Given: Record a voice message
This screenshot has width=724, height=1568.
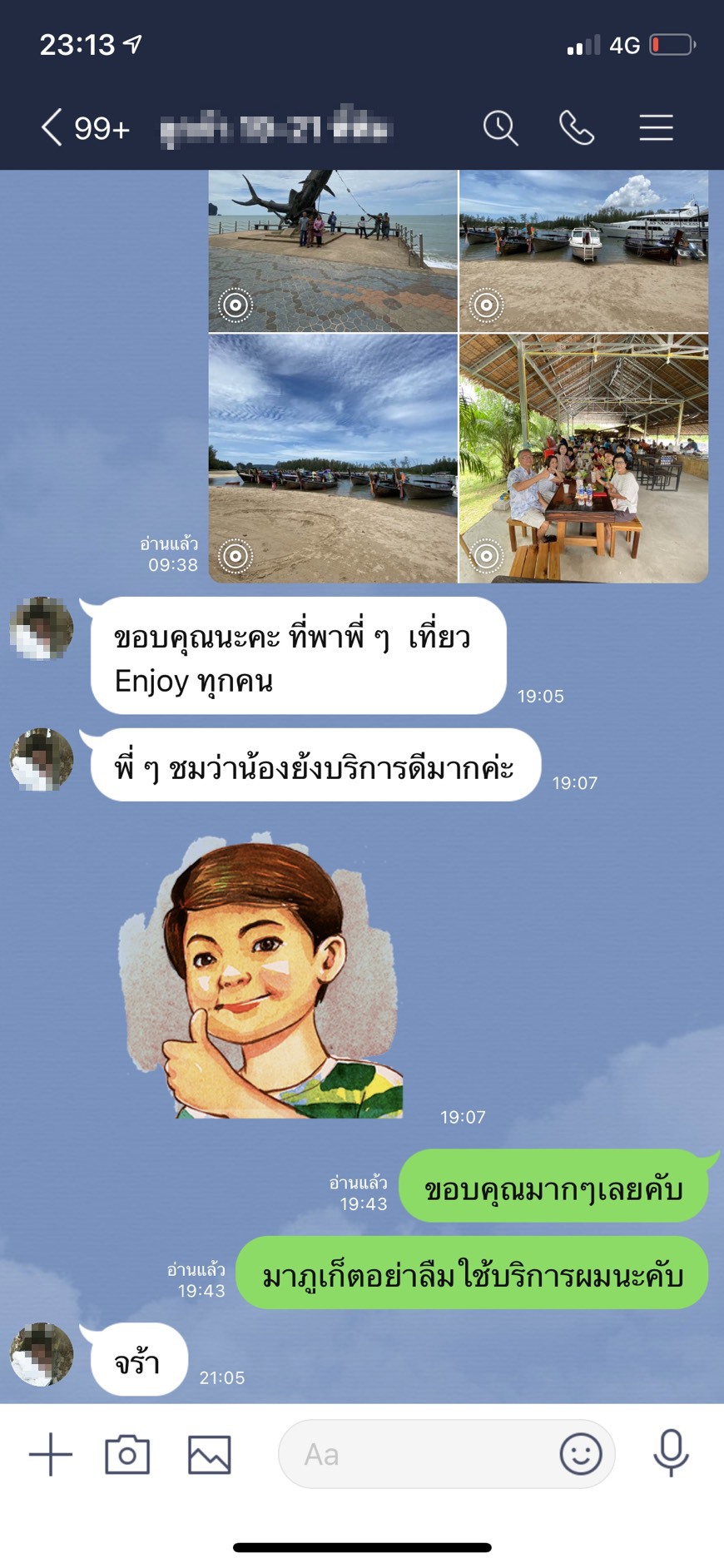Looking at the screenshot, I should point(671,1454).
